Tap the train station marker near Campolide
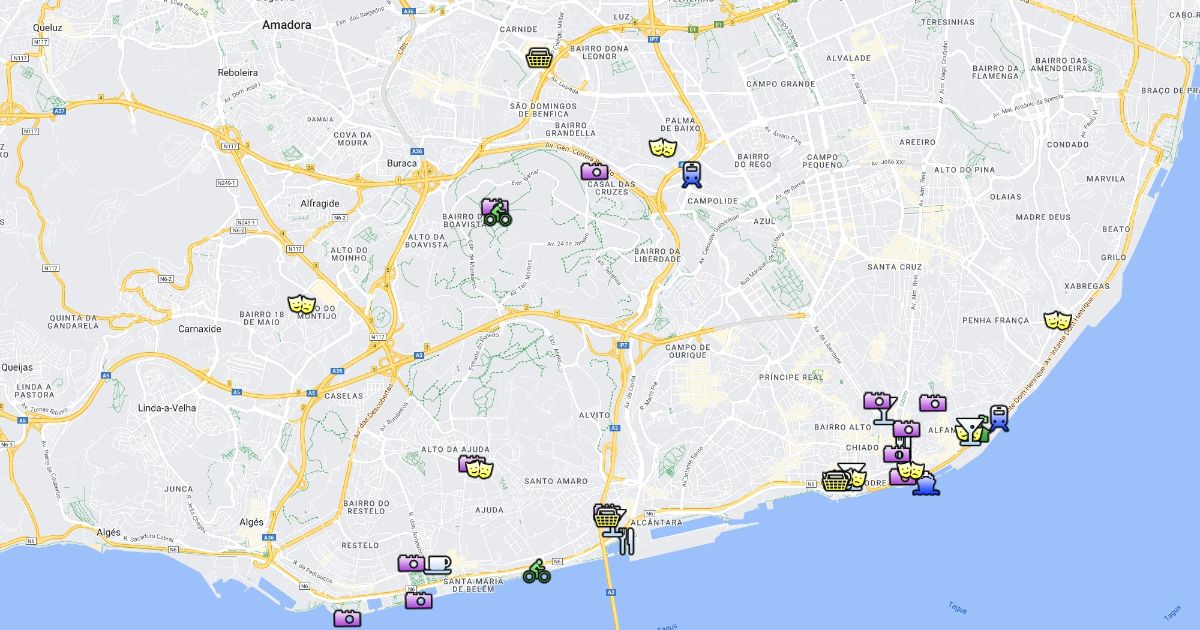This screenshot has height=630, width=1200. tap(691, 175)
